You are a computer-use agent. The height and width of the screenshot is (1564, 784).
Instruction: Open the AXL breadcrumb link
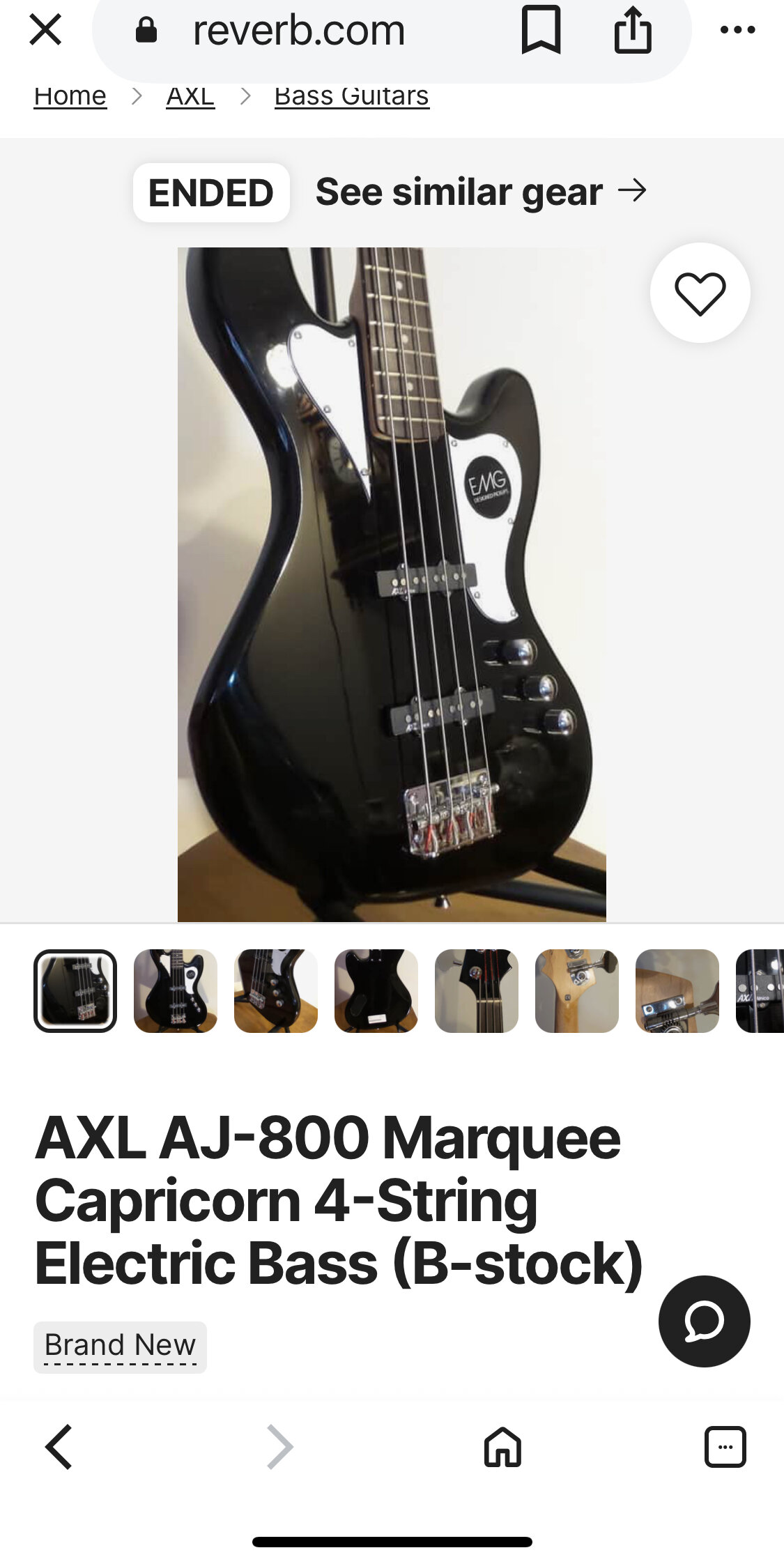(x=190, y=96)
